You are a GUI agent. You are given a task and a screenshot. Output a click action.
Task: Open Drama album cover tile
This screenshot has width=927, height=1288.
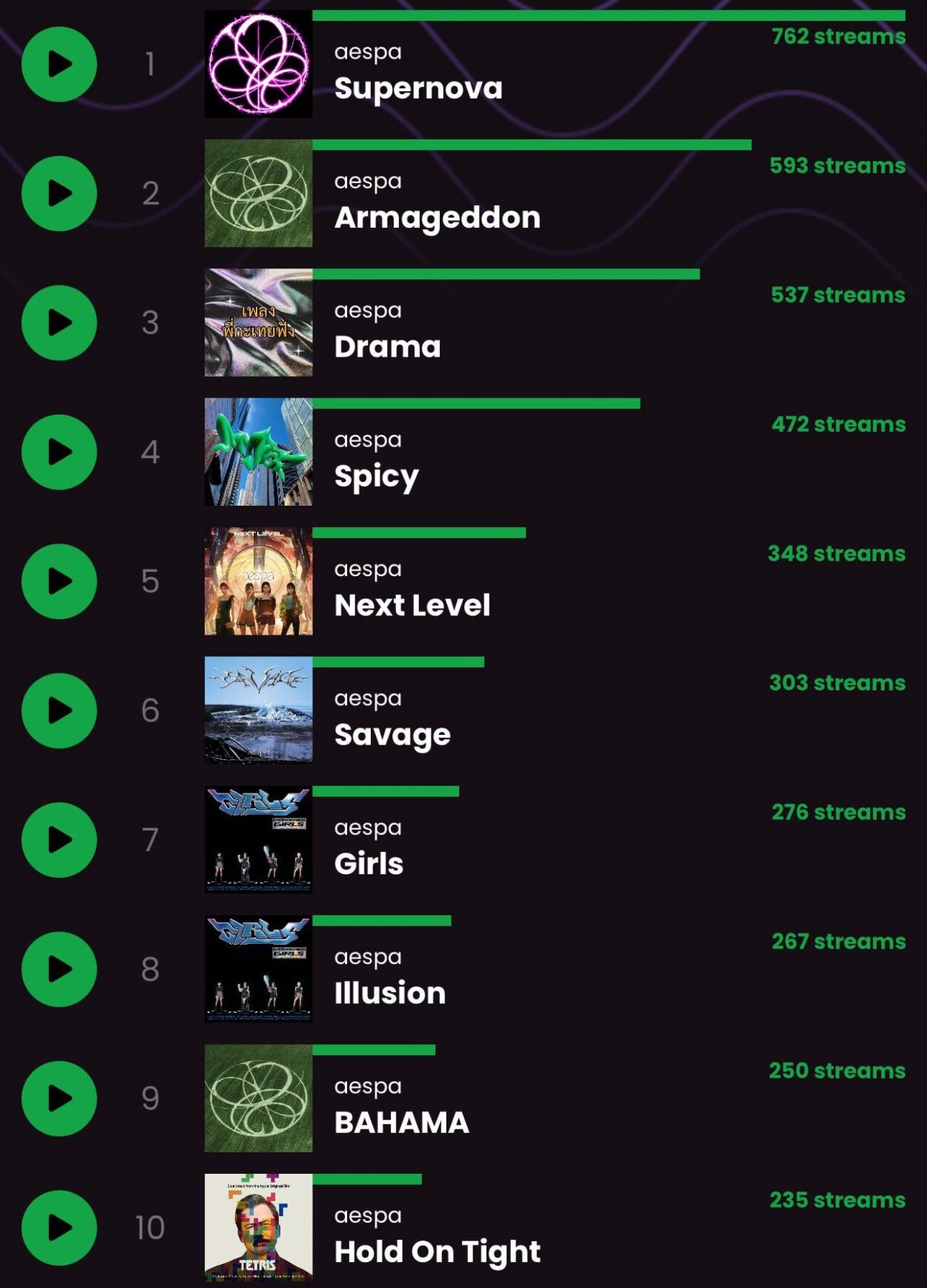point(258,323)
